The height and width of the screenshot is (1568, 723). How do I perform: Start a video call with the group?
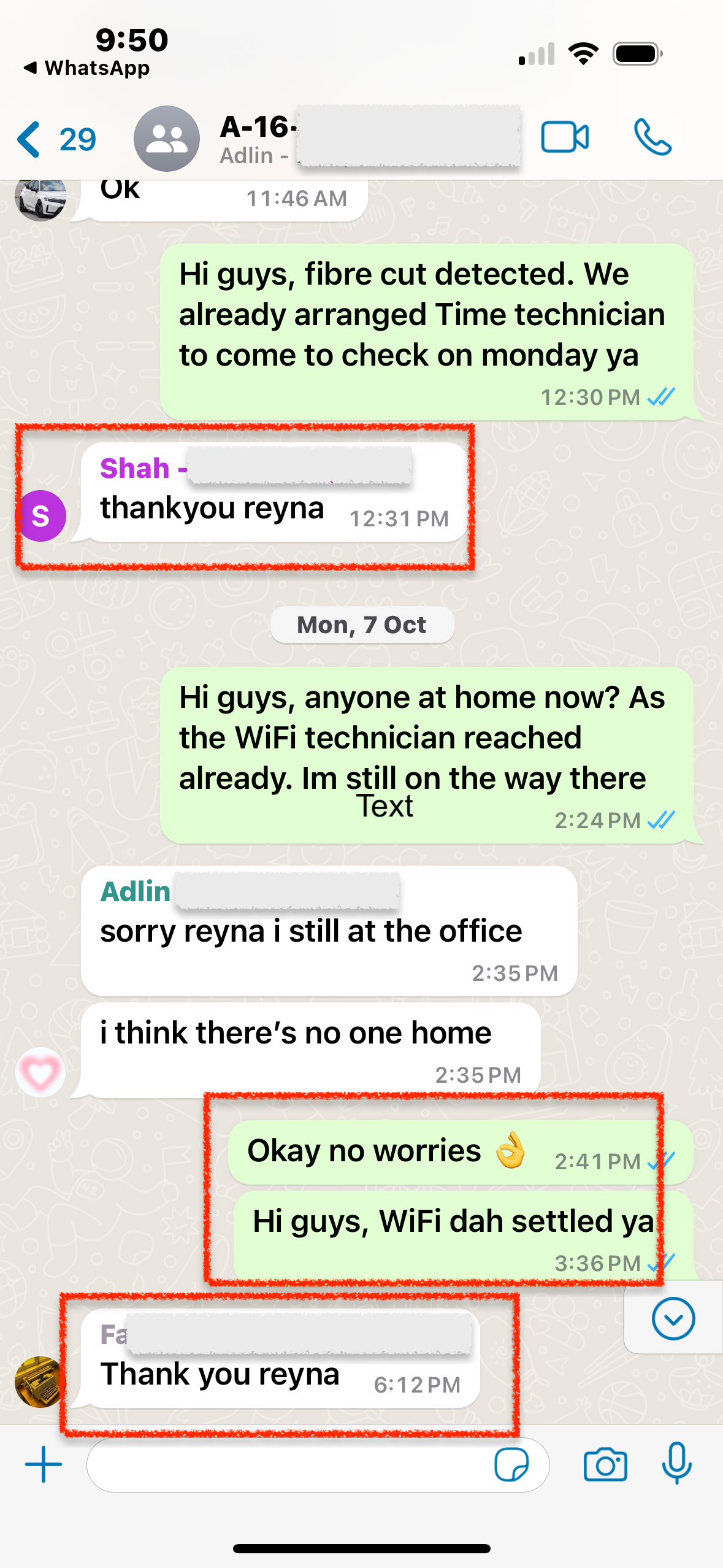tap(565, 137)
